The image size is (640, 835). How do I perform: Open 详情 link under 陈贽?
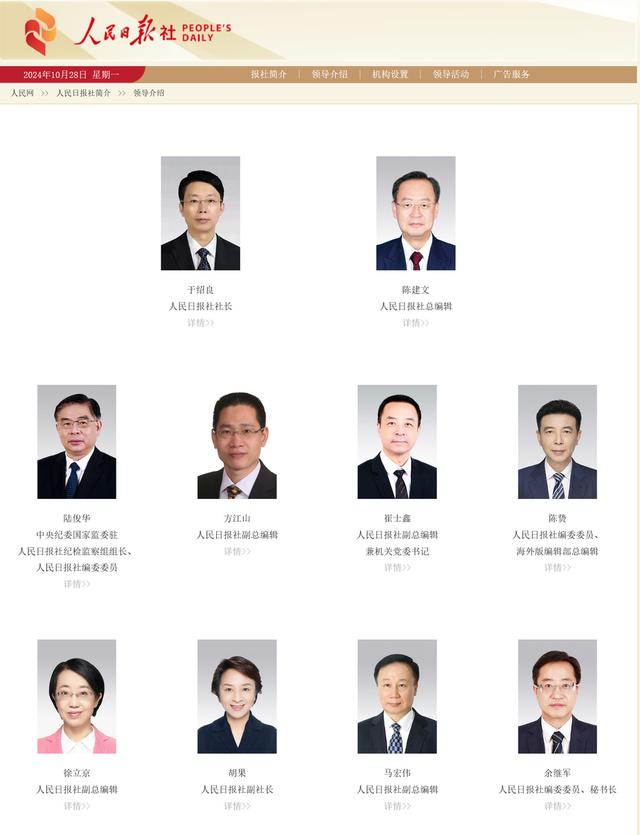coord(557,567)
